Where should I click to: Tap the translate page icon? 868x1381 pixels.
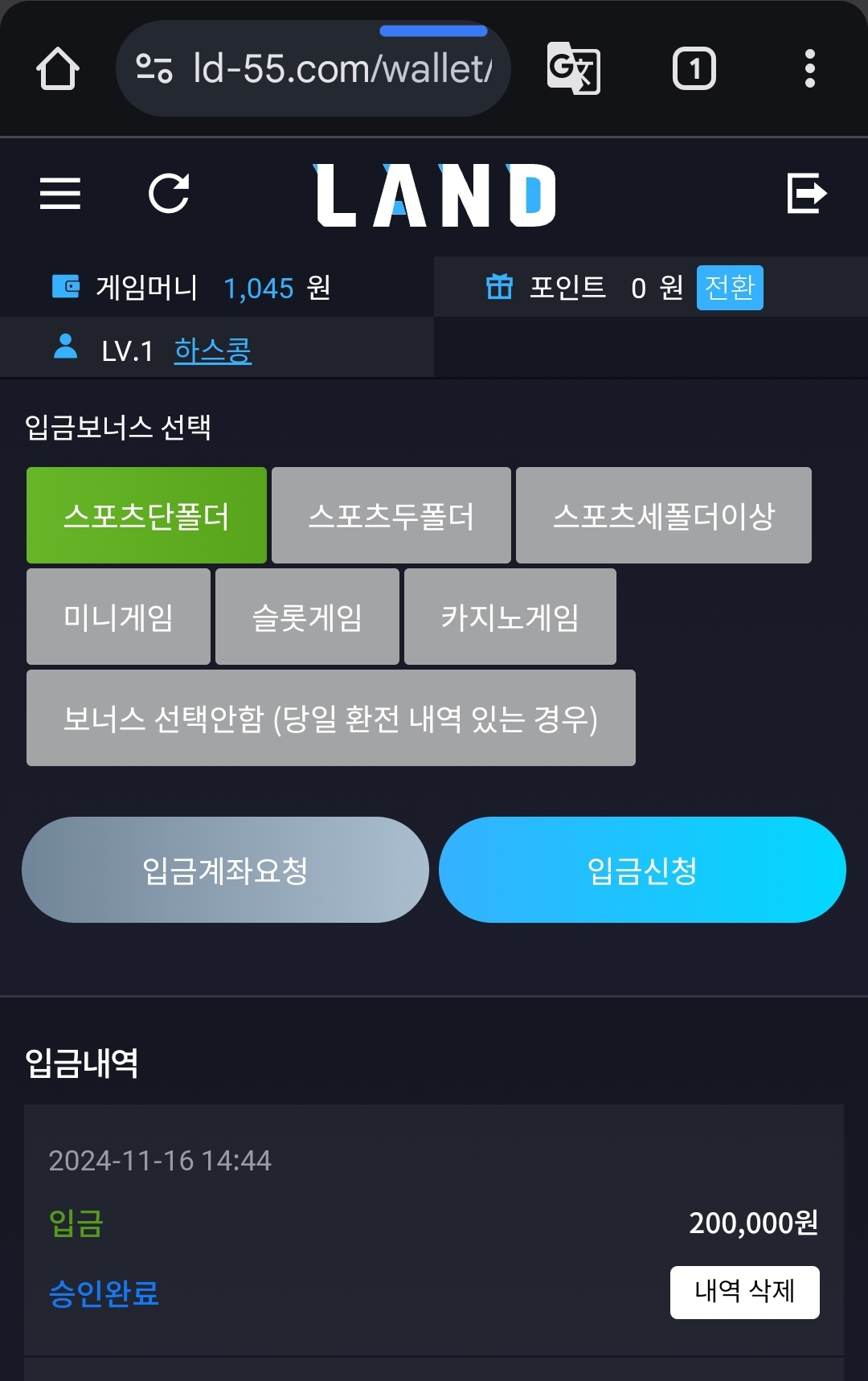[x=573, y=69]
